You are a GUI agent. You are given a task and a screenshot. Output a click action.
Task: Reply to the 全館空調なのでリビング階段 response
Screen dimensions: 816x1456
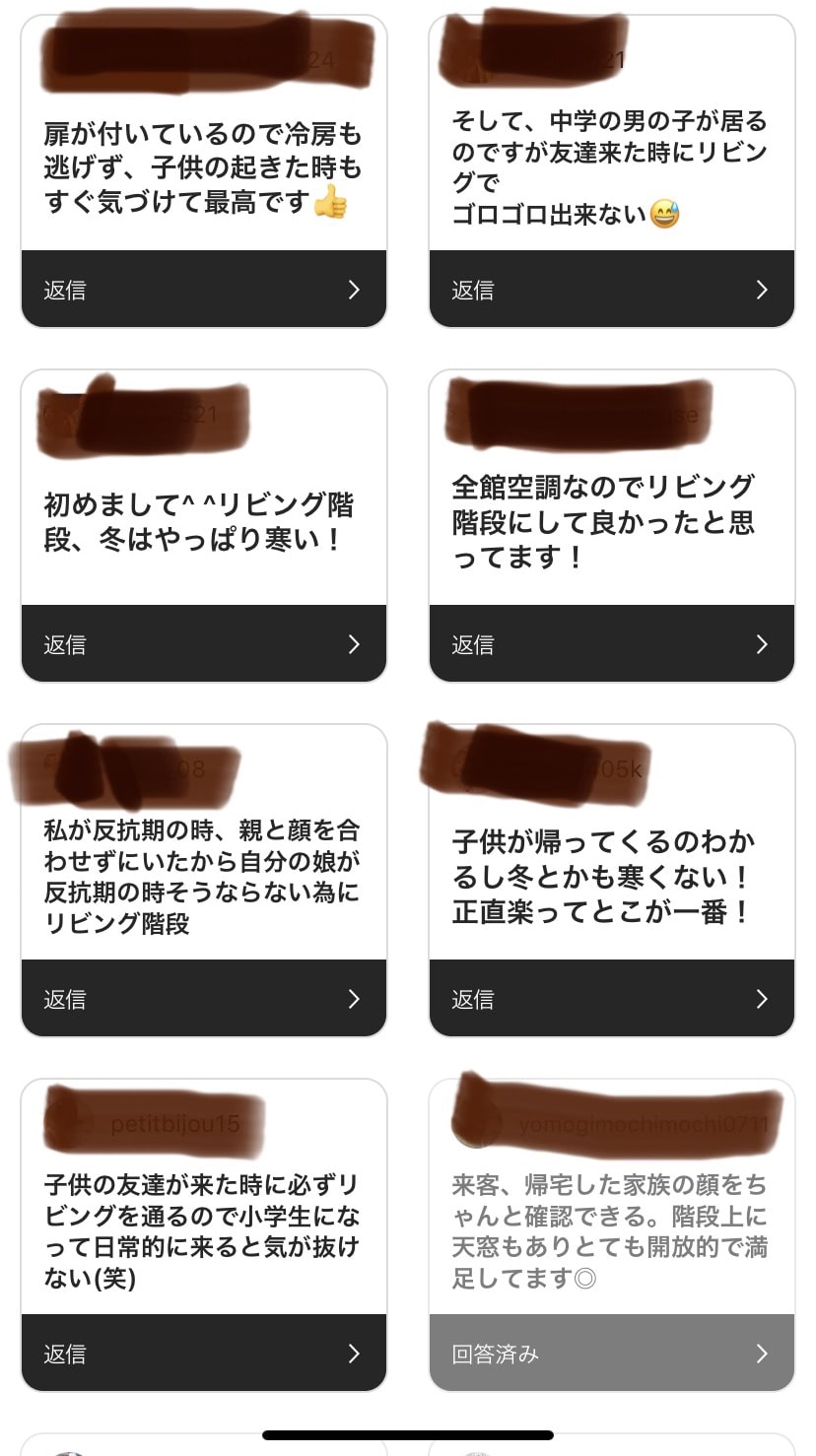point(612,643)
